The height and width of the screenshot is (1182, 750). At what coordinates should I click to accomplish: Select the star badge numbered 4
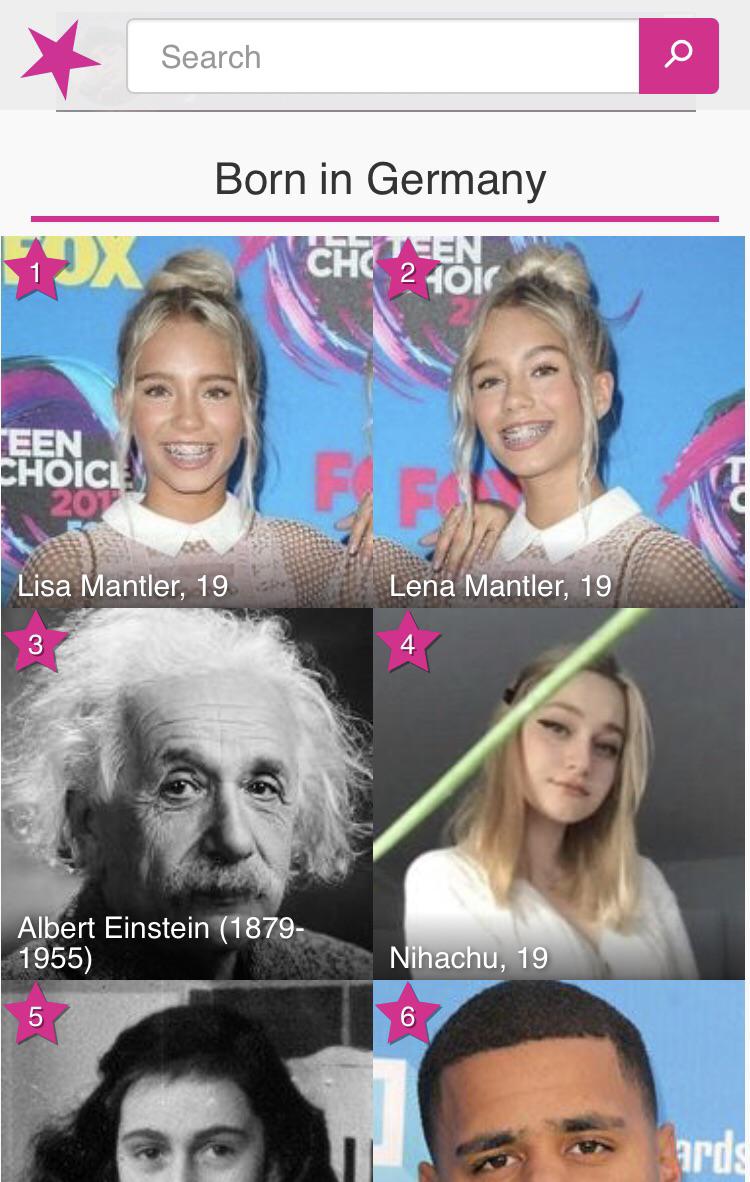(x=409, y=645)
